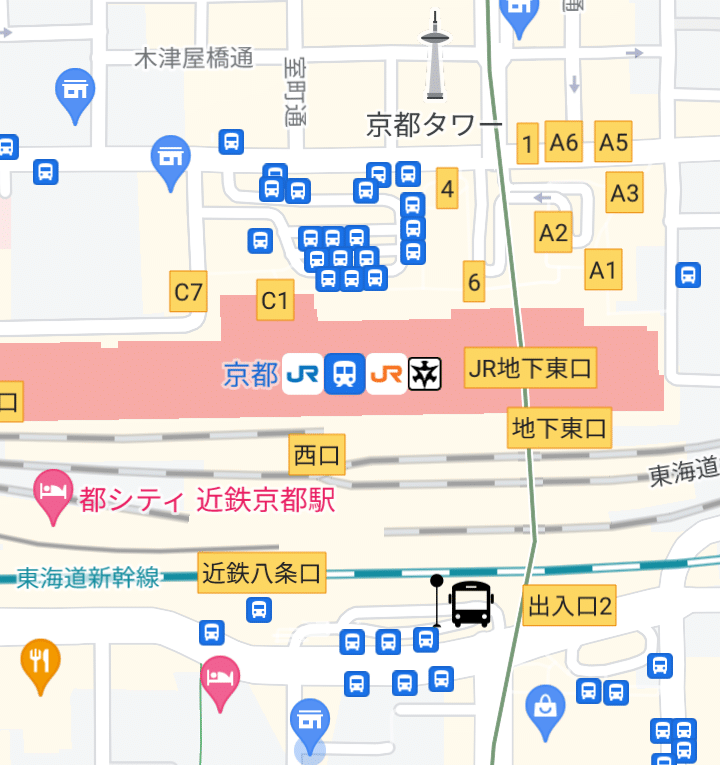Tap the large black bus terminal icon

pyautogui.click(x=470, y=604)
